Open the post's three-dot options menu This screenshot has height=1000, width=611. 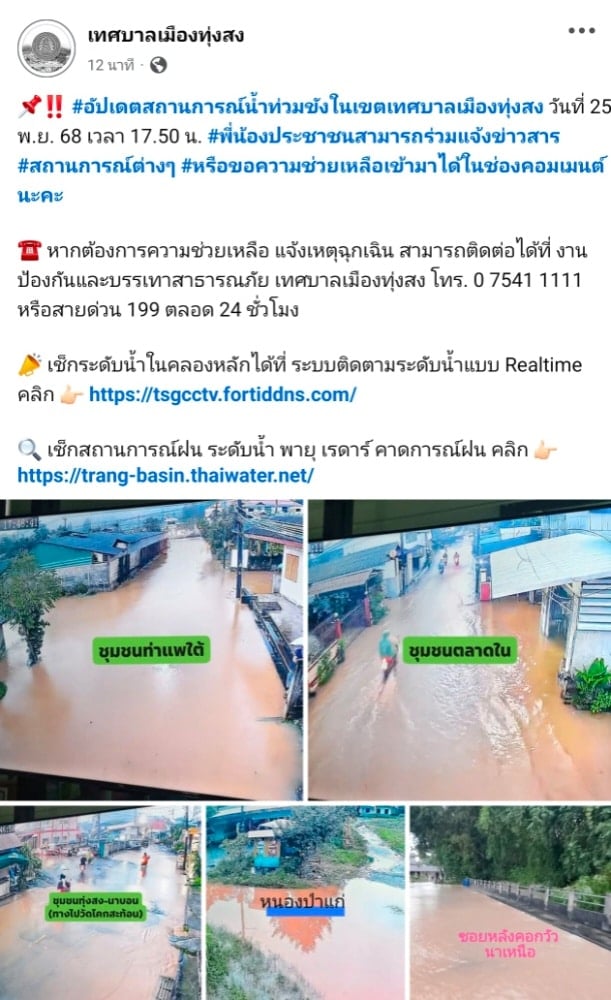click(581, 31)
